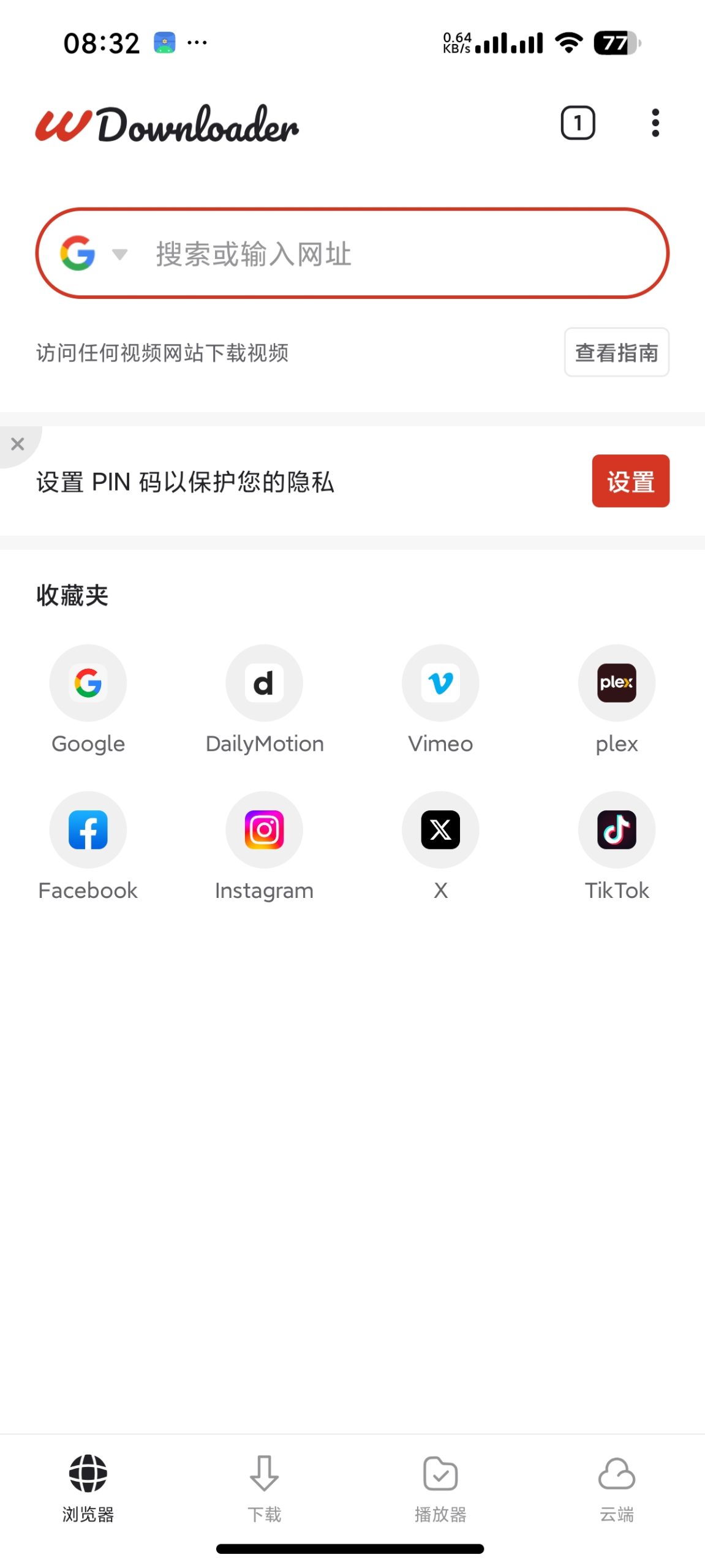Tap 设置 to set a PIN code
The width and height of the screenshot is (705, 1568).
(x=630, y=482)
